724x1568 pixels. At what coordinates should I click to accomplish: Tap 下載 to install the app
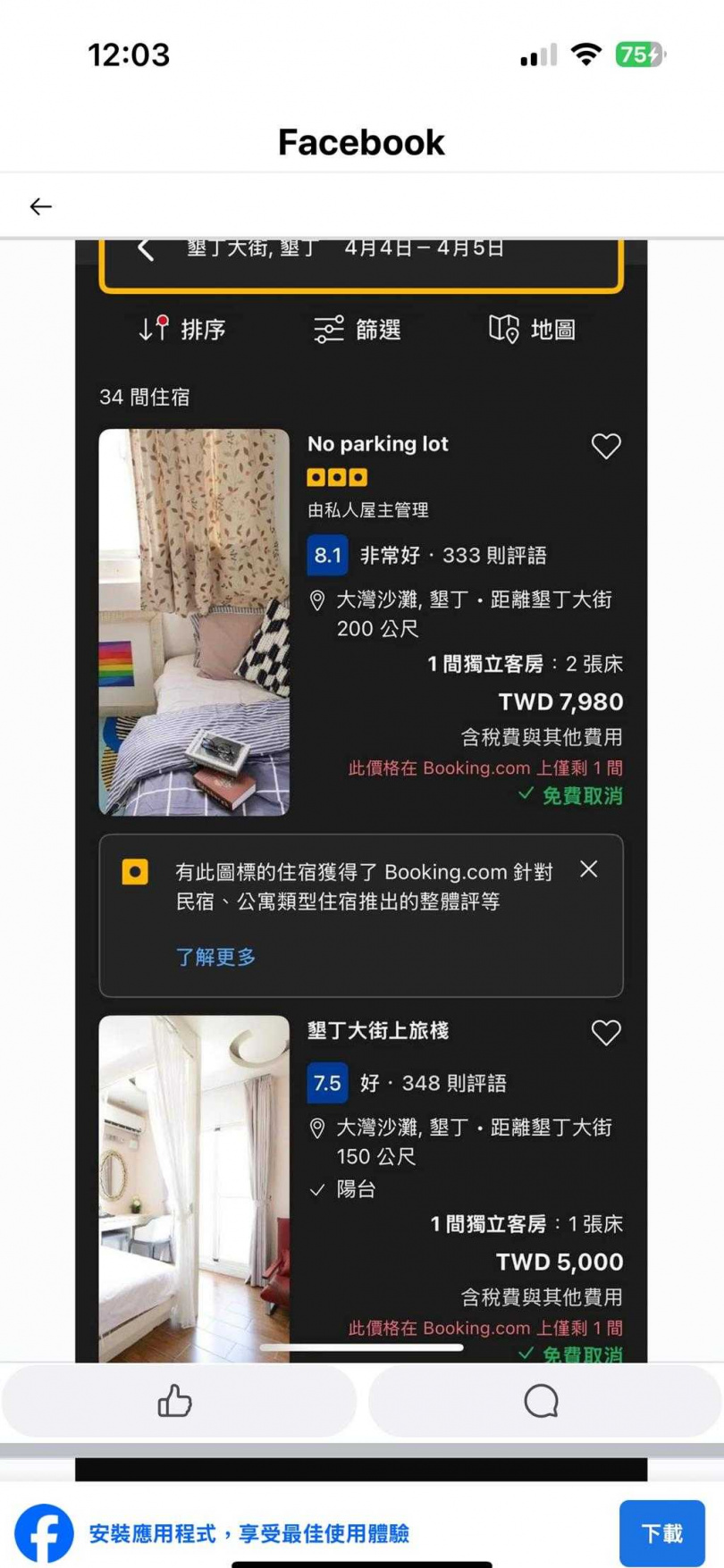(x=661, y=1532)
